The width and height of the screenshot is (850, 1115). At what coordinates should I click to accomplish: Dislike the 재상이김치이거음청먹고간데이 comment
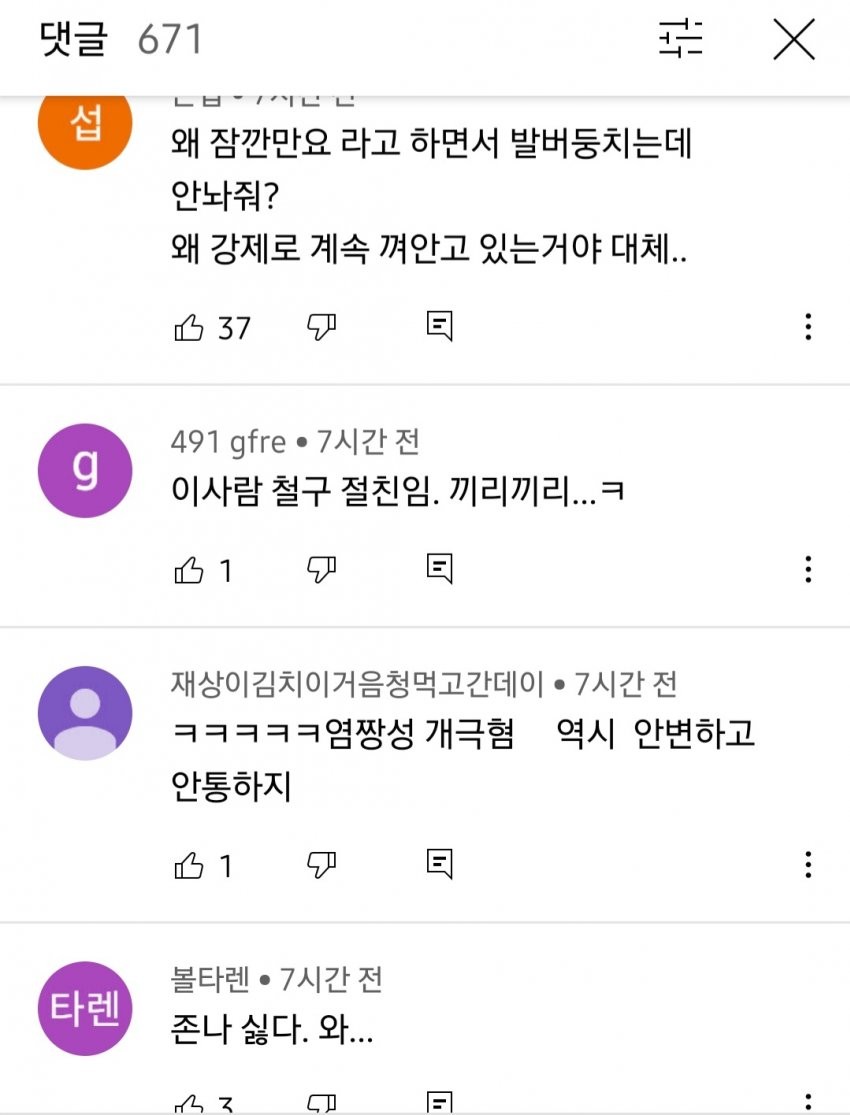(x=321, y=864)
